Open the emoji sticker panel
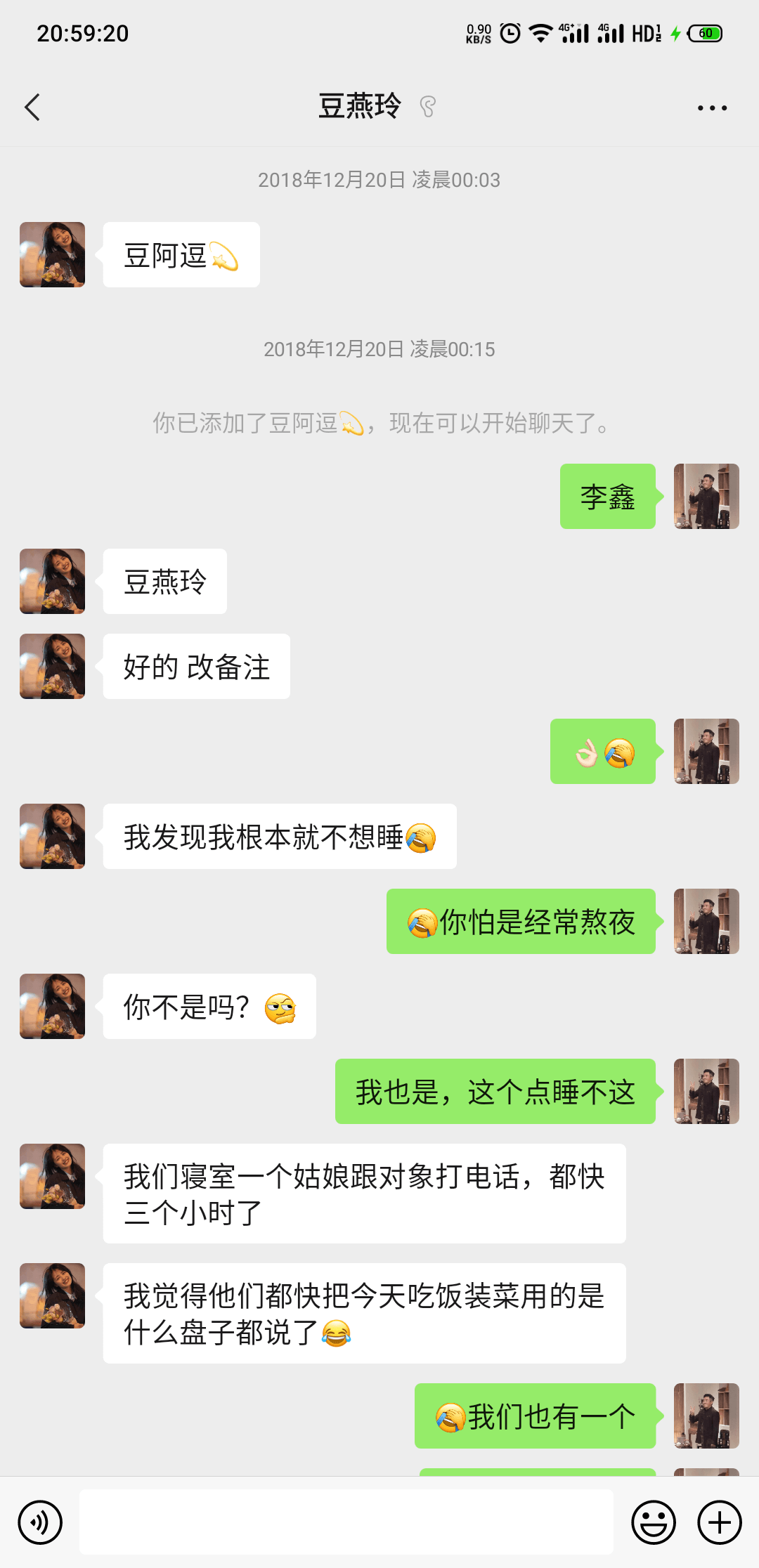The height and width of the screenshot is (1568, 759). [x=653, y=1522]
